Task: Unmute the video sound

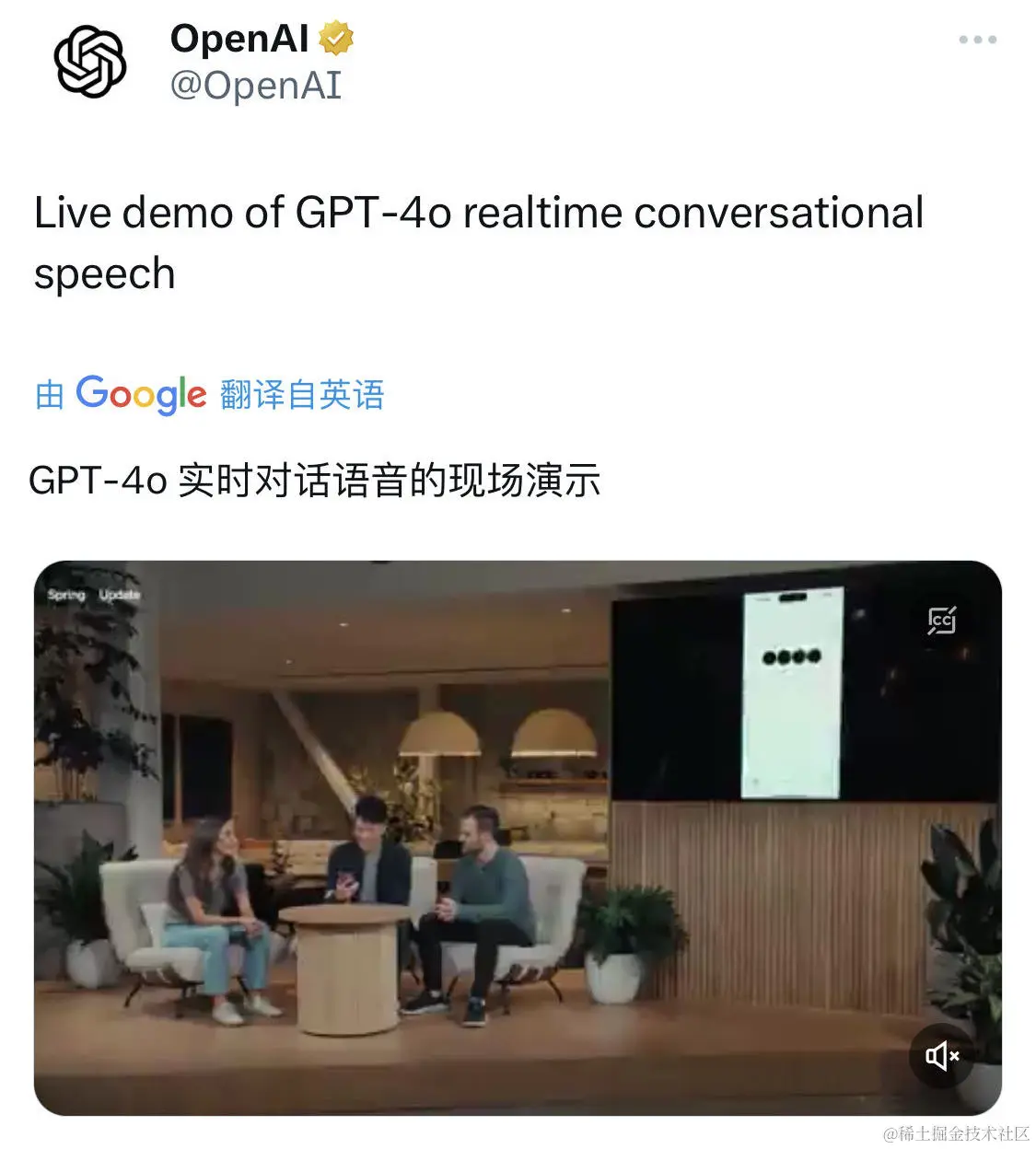Action: pos(942,1055)
